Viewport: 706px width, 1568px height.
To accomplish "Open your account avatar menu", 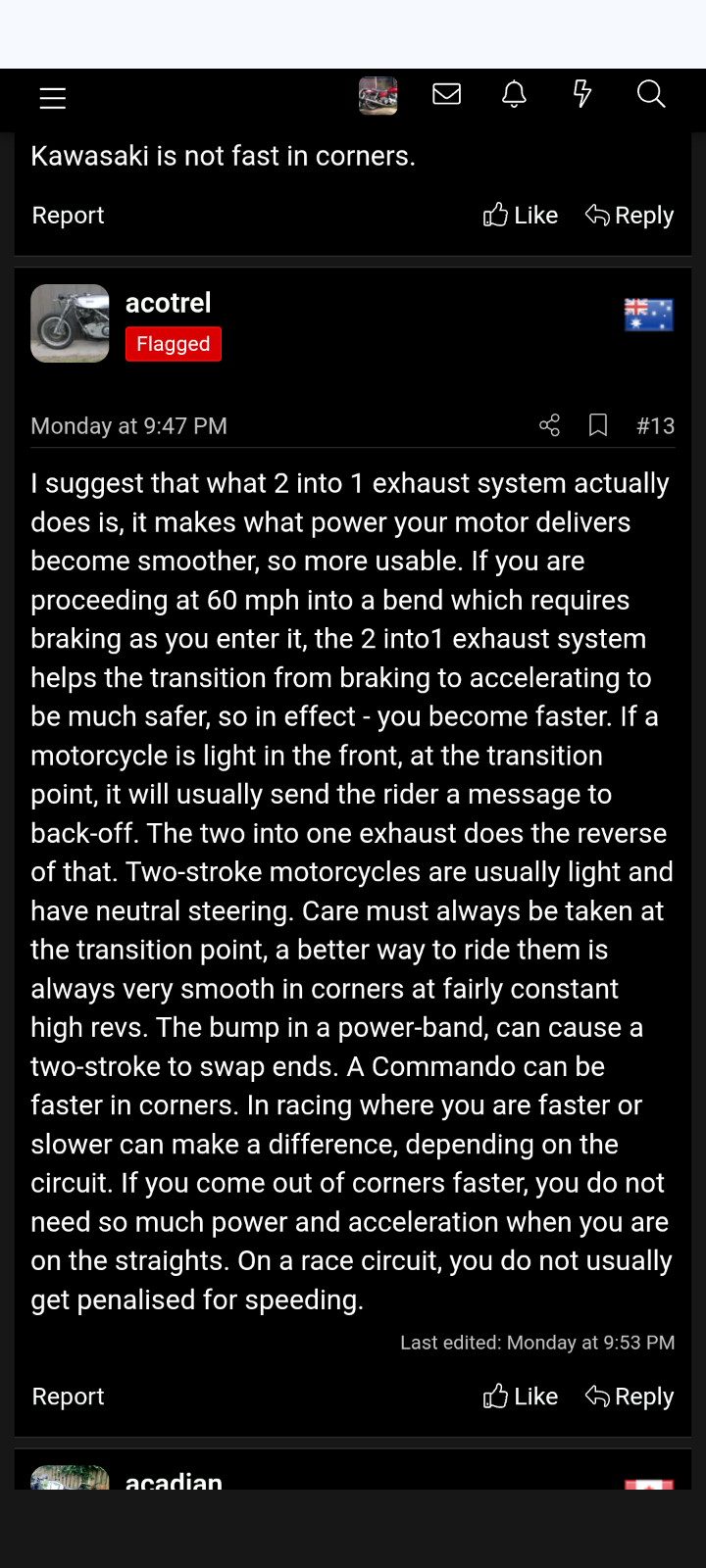I will [378, 96].
